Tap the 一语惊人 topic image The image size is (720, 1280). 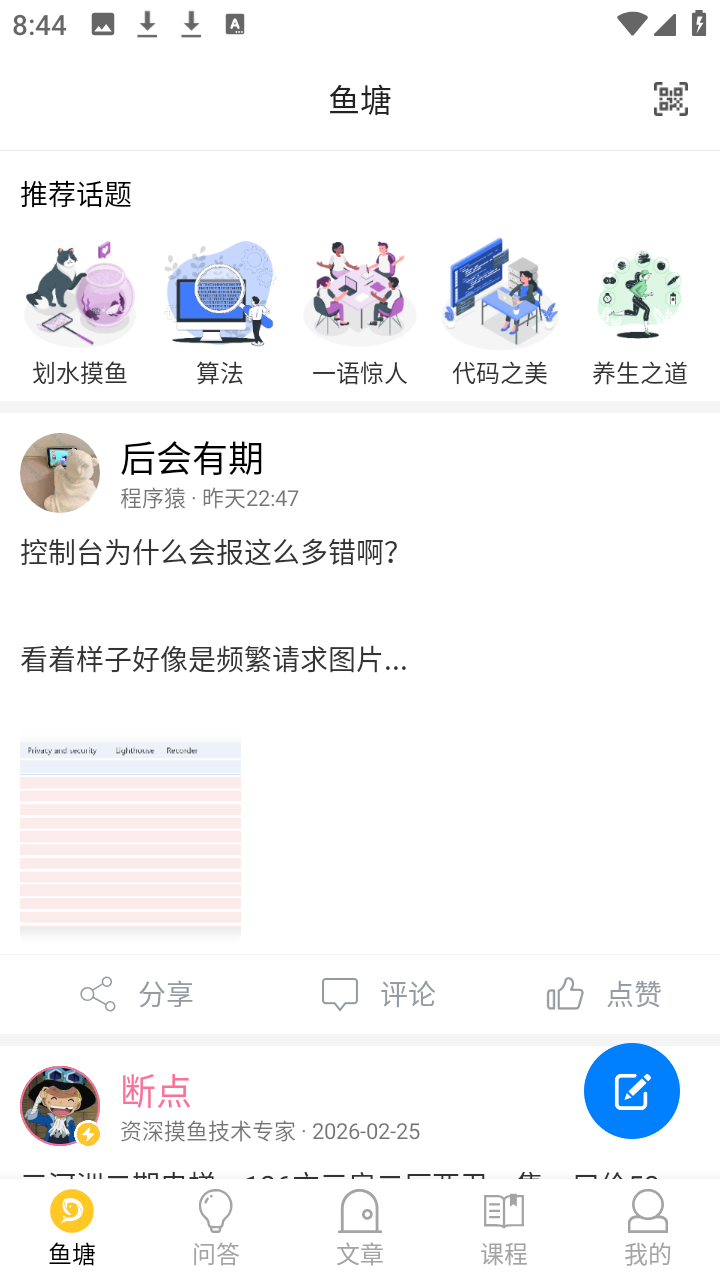[359, 293]
